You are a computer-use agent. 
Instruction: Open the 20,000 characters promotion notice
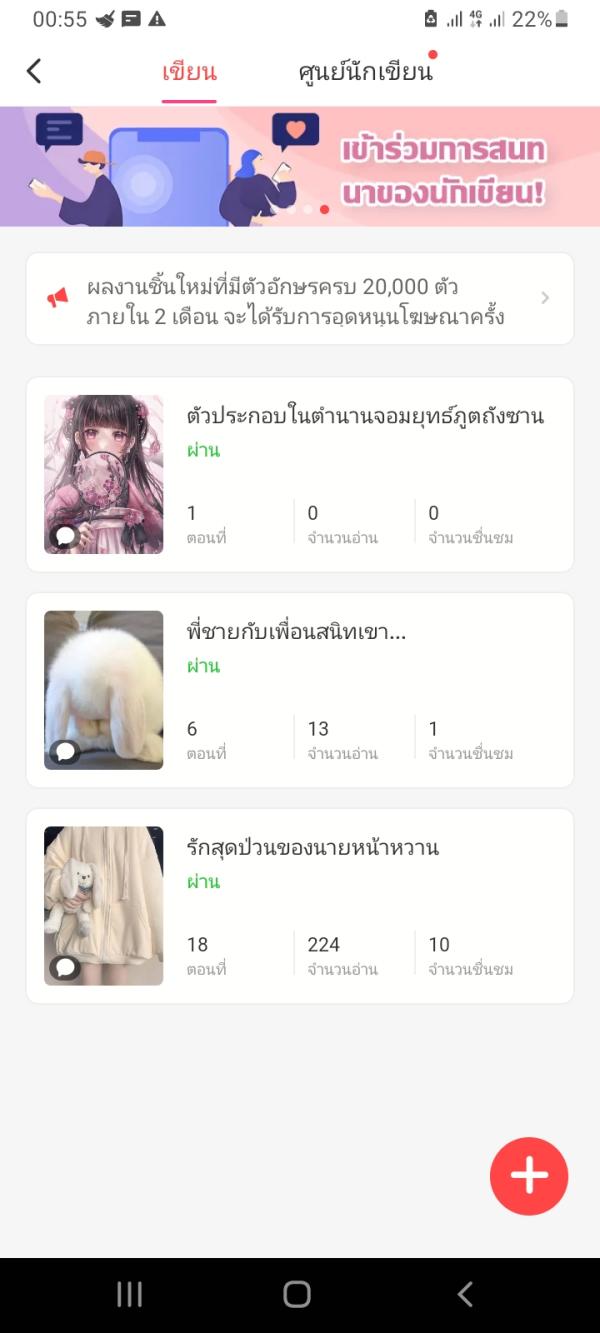coord(300,299)
